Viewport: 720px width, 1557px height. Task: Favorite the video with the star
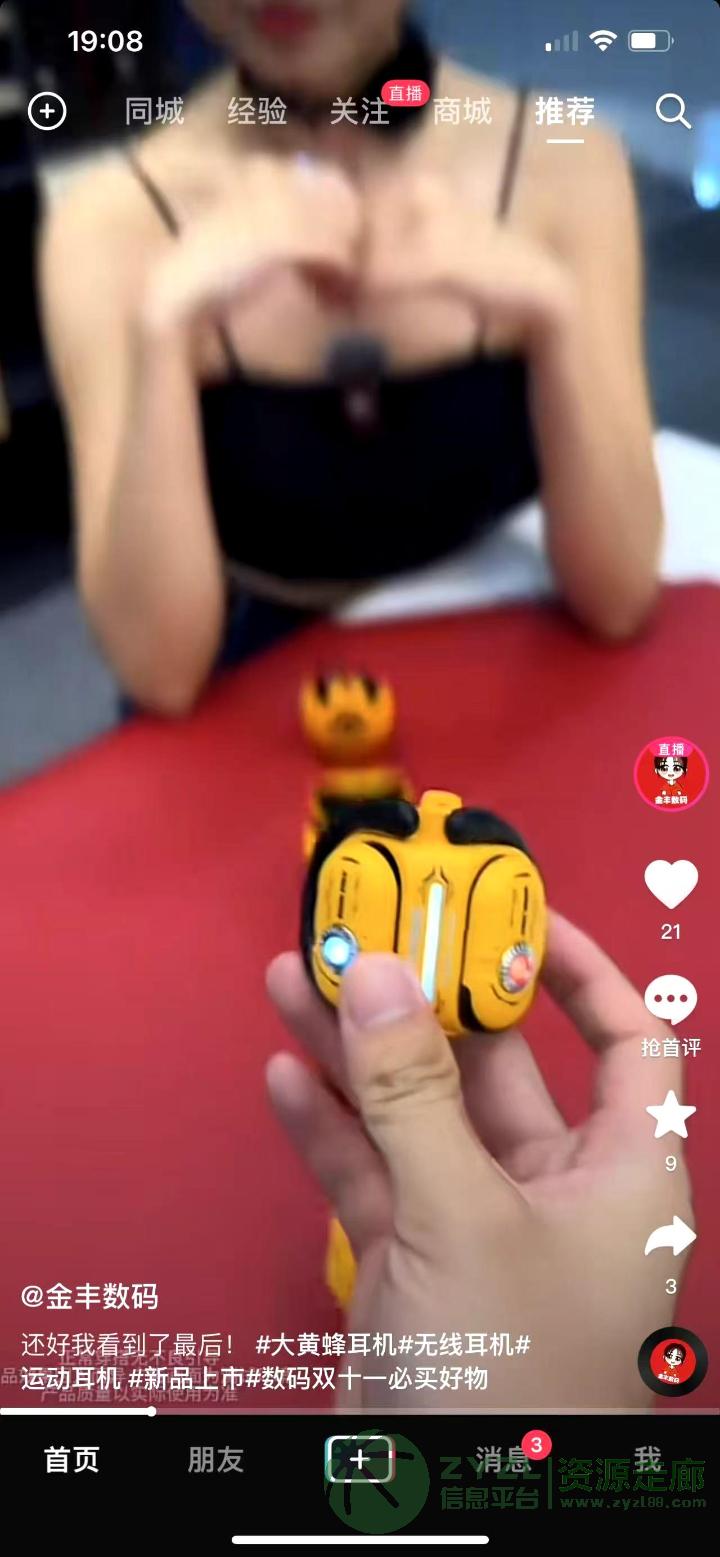(671, 1116)
